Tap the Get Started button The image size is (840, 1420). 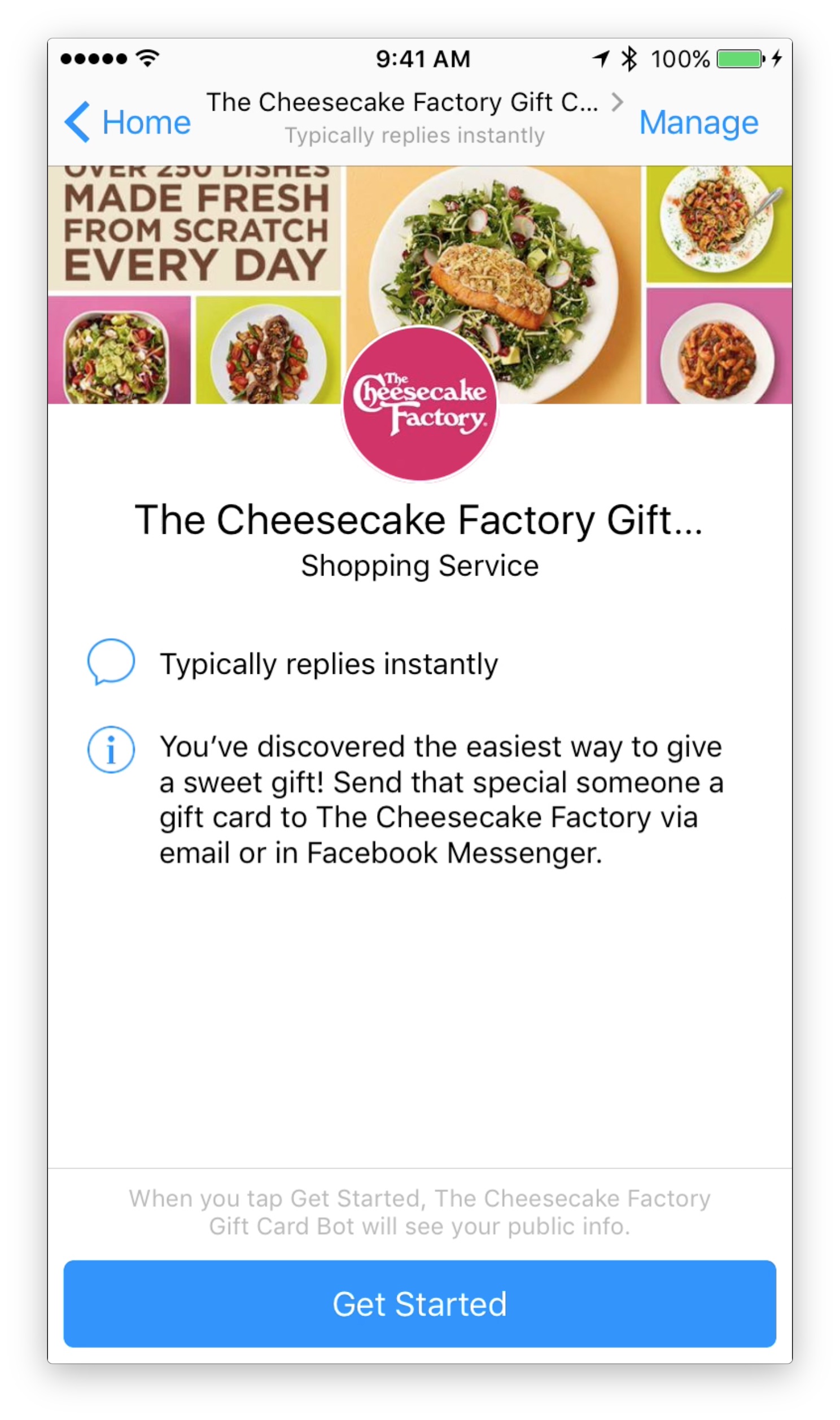click(x=419, y=1304)
